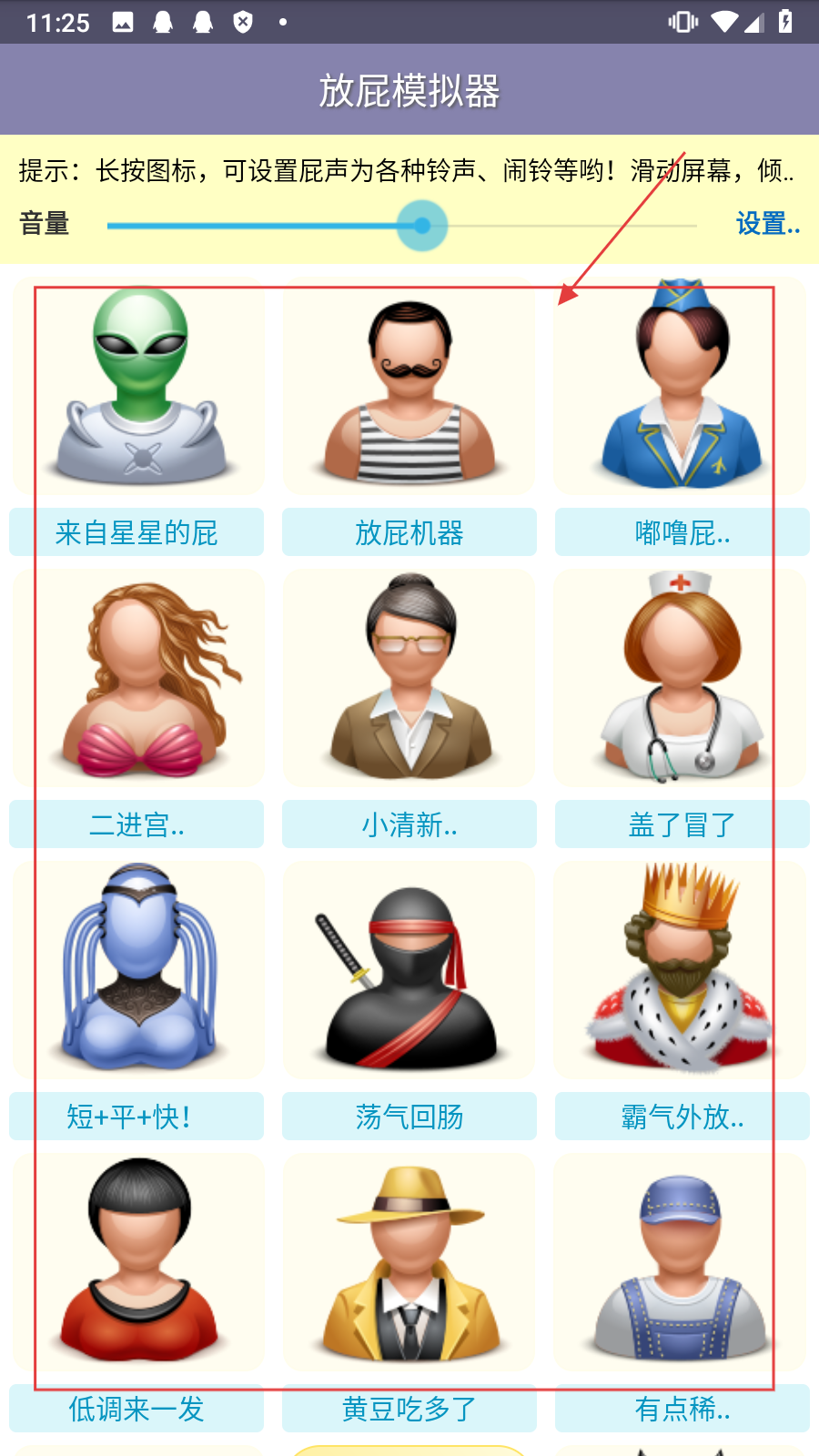Tap the mustache man avatar
The width and height of the screenshot is (819, 1456).
pyautogui.click(x=409, y=386)
